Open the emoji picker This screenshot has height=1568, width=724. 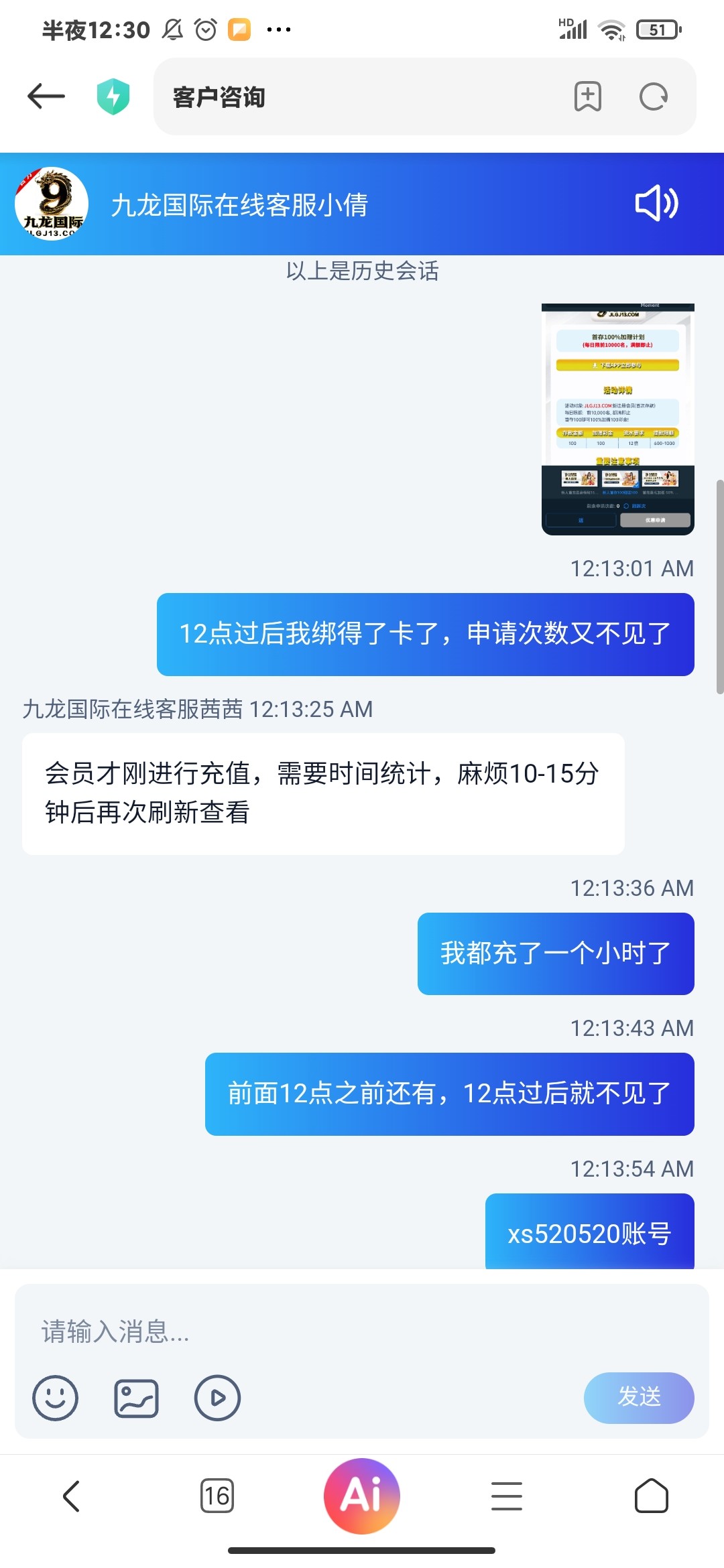(55, 1398)
